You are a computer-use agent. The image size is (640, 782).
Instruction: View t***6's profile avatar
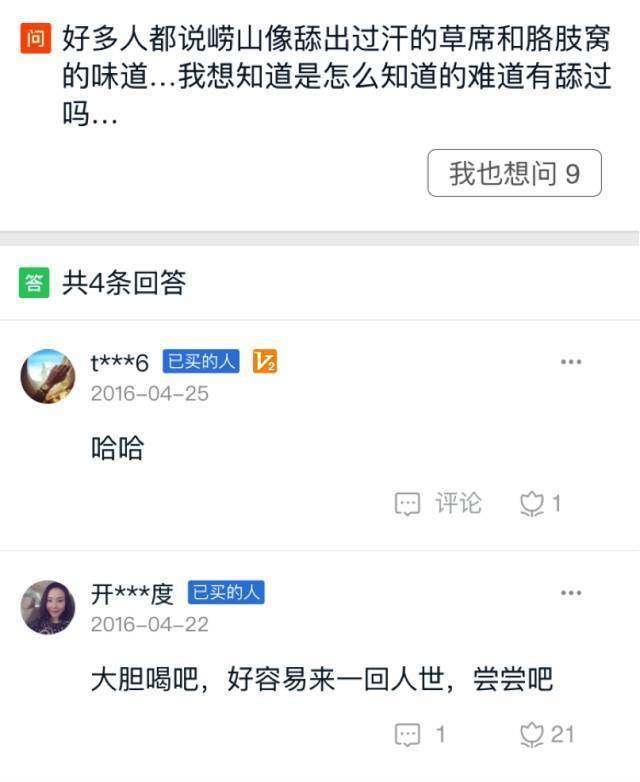[48, 376]
